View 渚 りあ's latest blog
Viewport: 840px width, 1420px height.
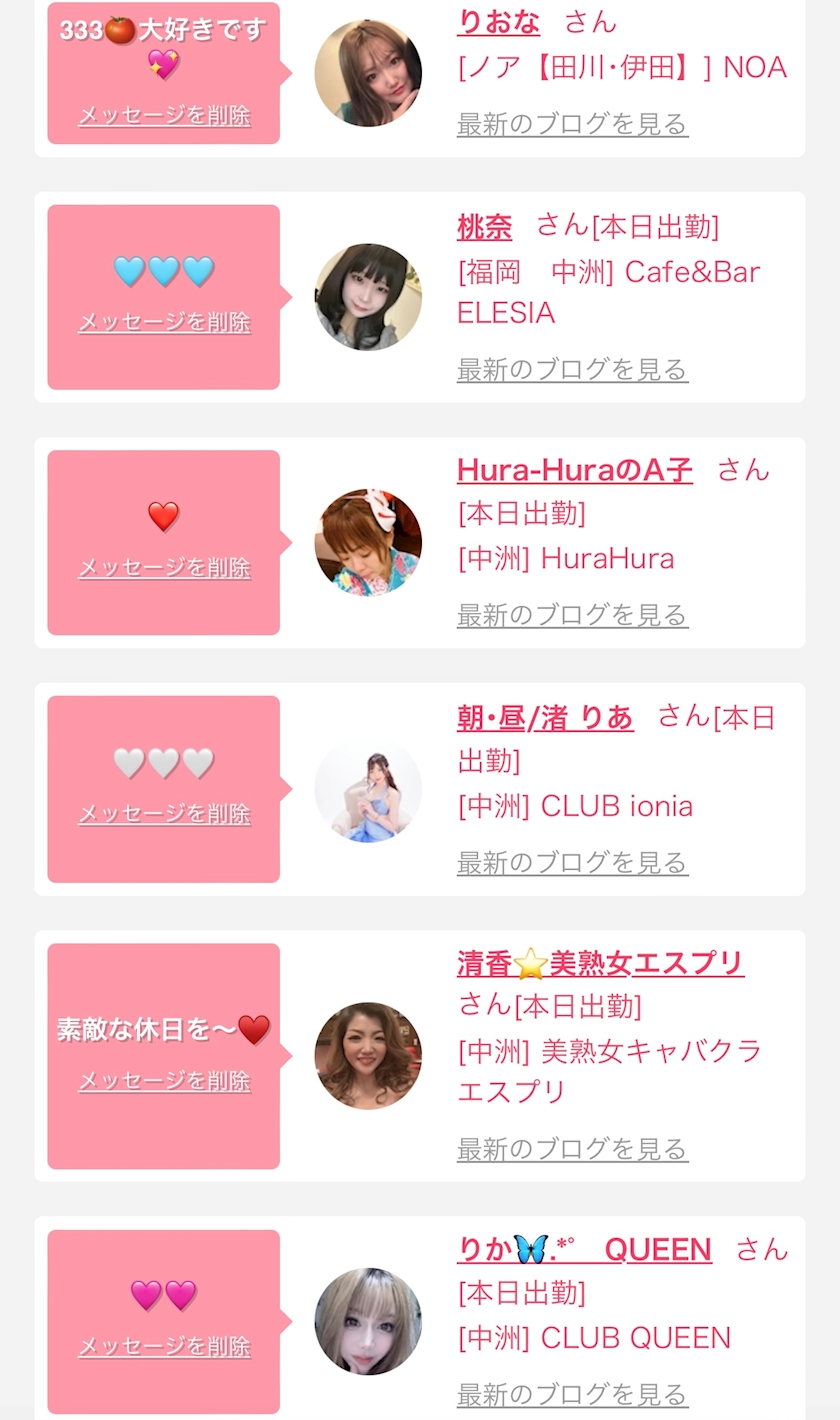572,862
